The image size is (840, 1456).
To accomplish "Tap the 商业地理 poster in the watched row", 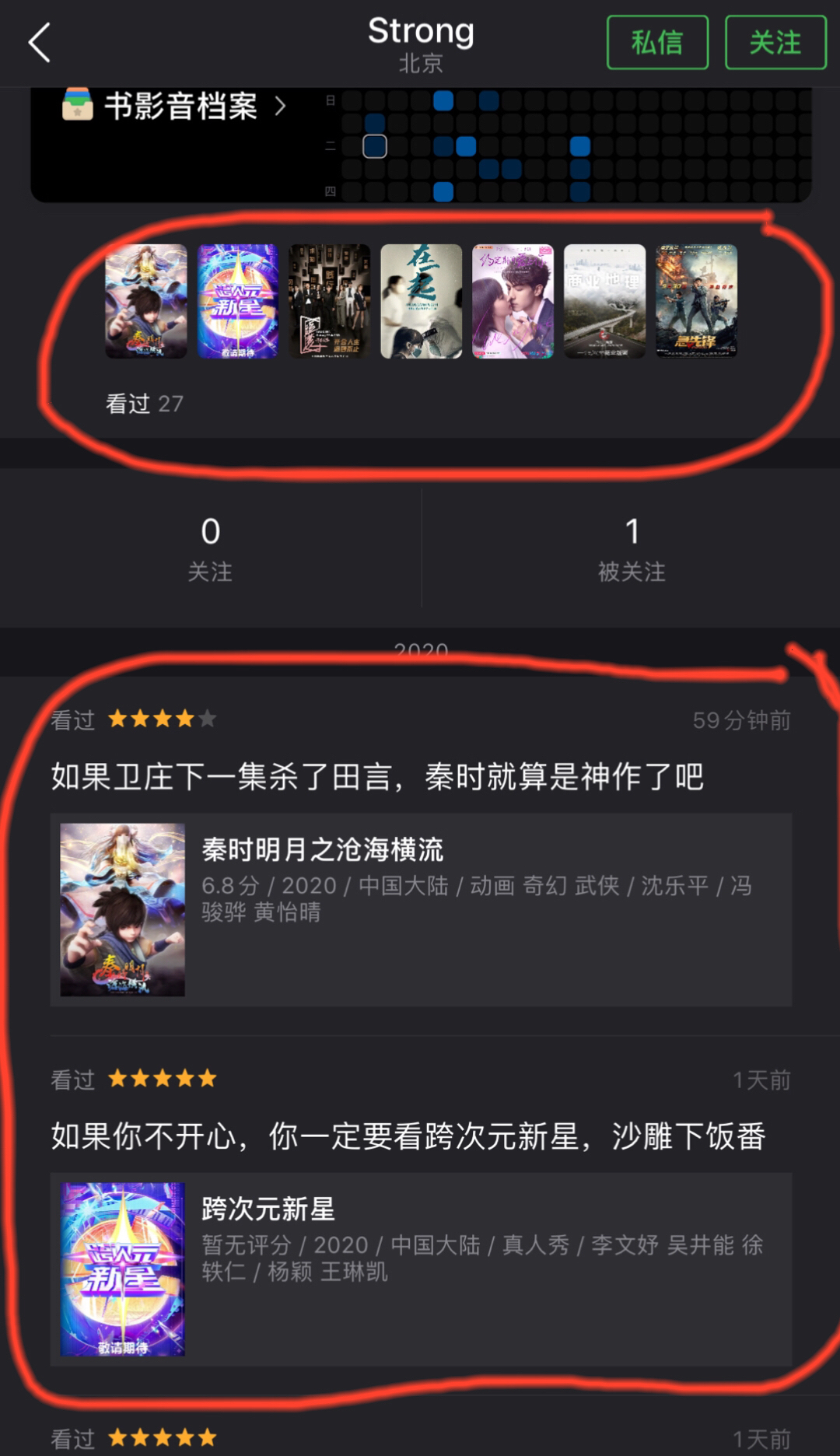I will pos(604,301).
